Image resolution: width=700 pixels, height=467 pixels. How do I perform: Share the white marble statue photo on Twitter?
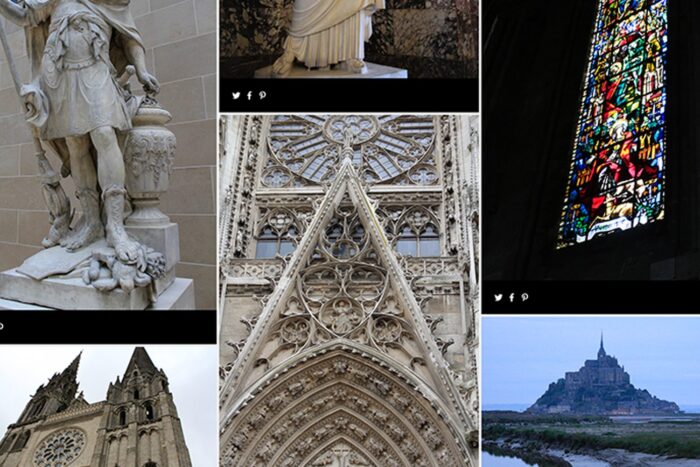pyautogui.click(x=236, y=96)
